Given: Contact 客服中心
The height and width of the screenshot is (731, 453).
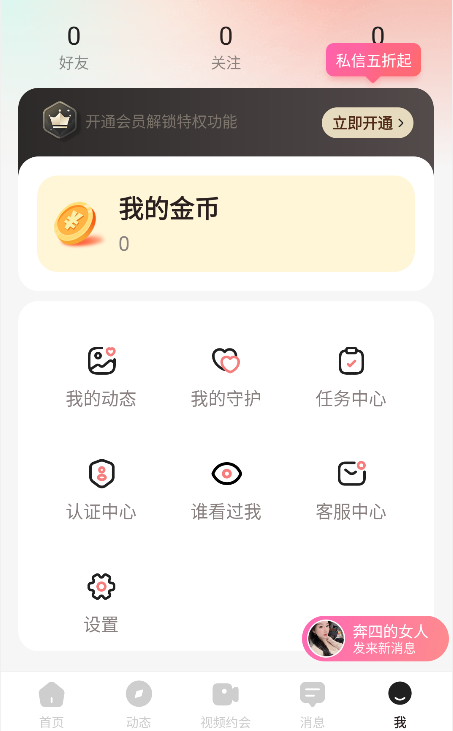Looking at the screenshot, I should point(351,490).
